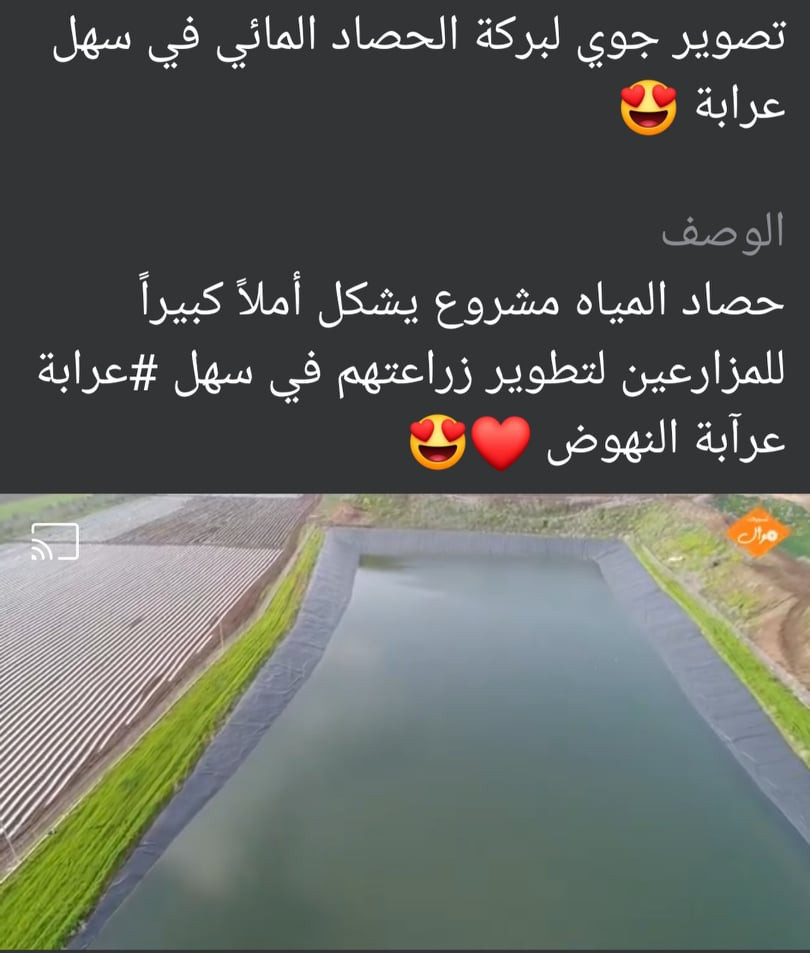This screenshot has height=953, width=810.
Task: Open the cast to device icon
Action: pyautogui.click(x=55, y=541)
